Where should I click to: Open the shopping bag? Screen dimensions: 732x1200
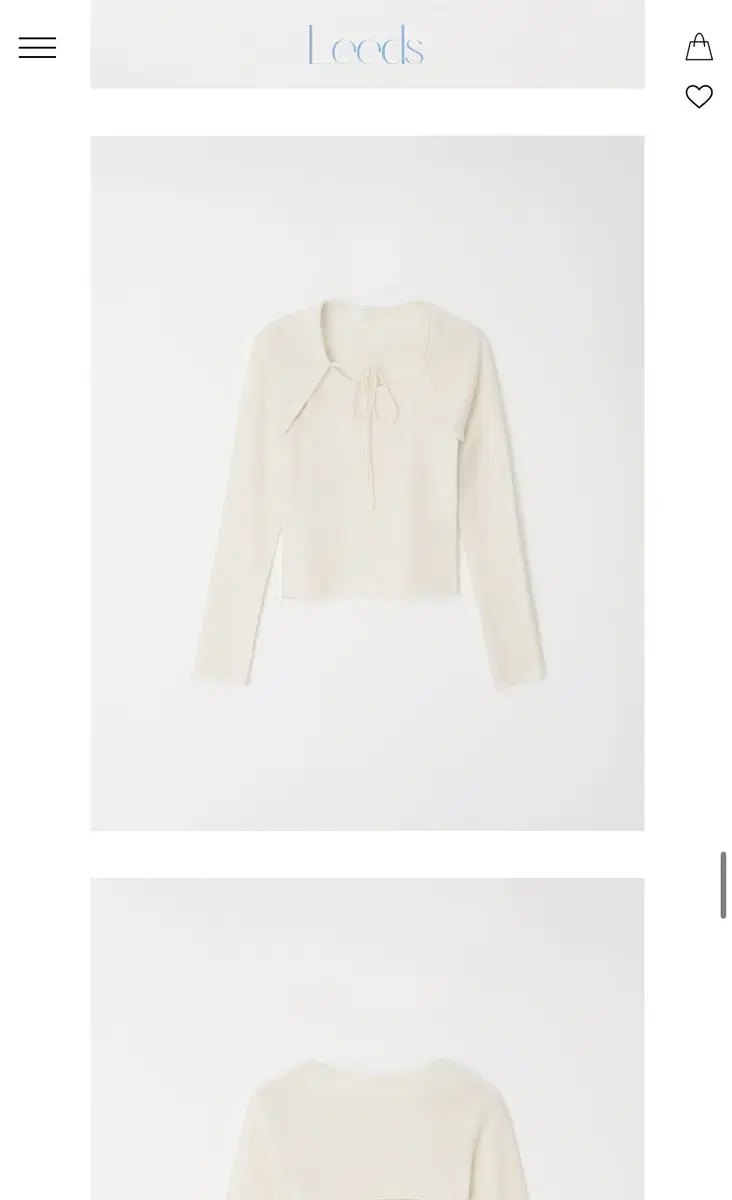tap(699, 47)
